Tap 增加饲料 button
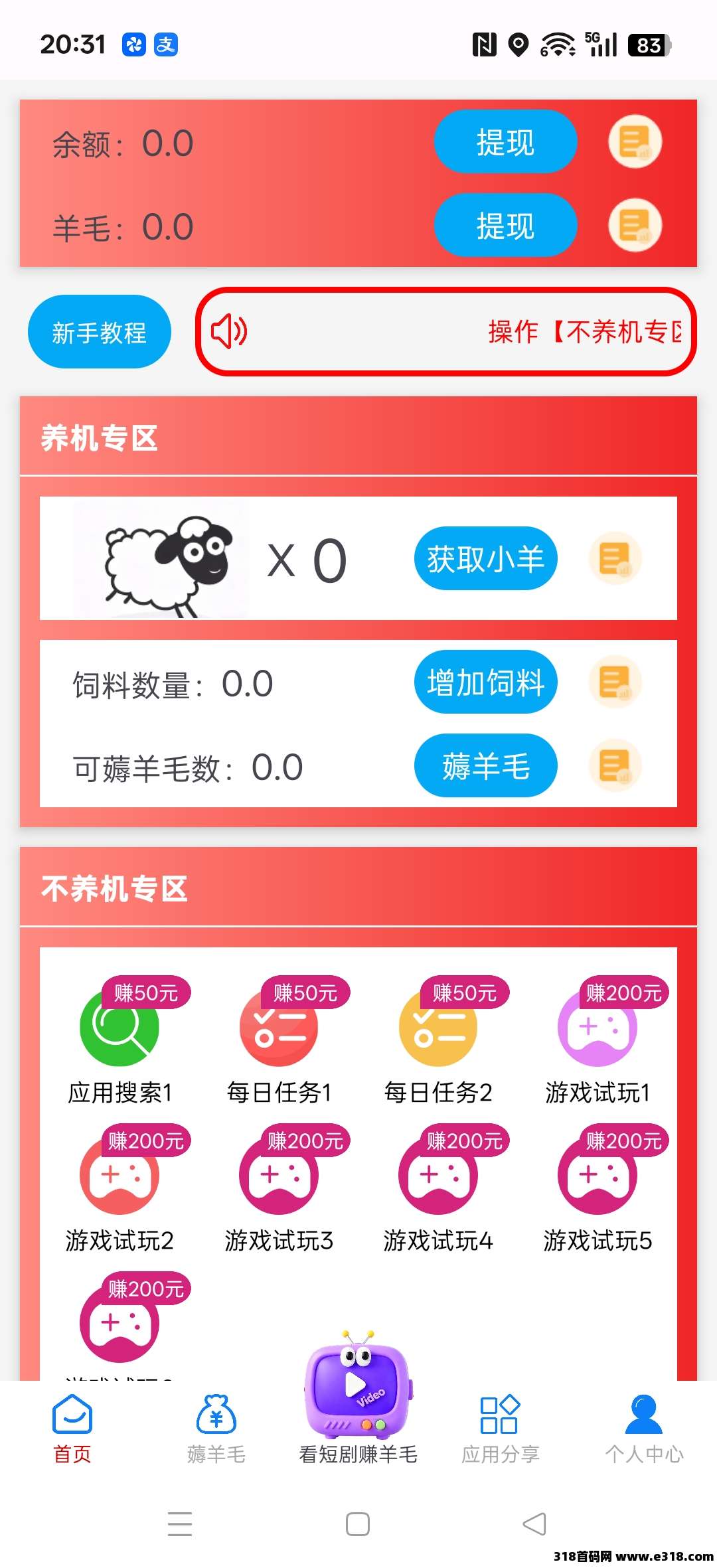717x1568 pixels. tap(485, 682)
